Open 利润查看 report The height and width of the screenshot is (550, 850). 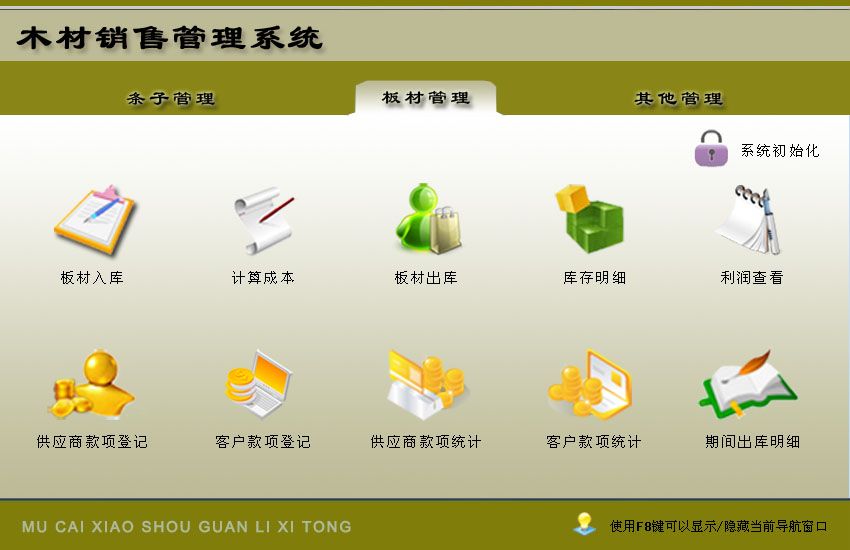[751, 220]
